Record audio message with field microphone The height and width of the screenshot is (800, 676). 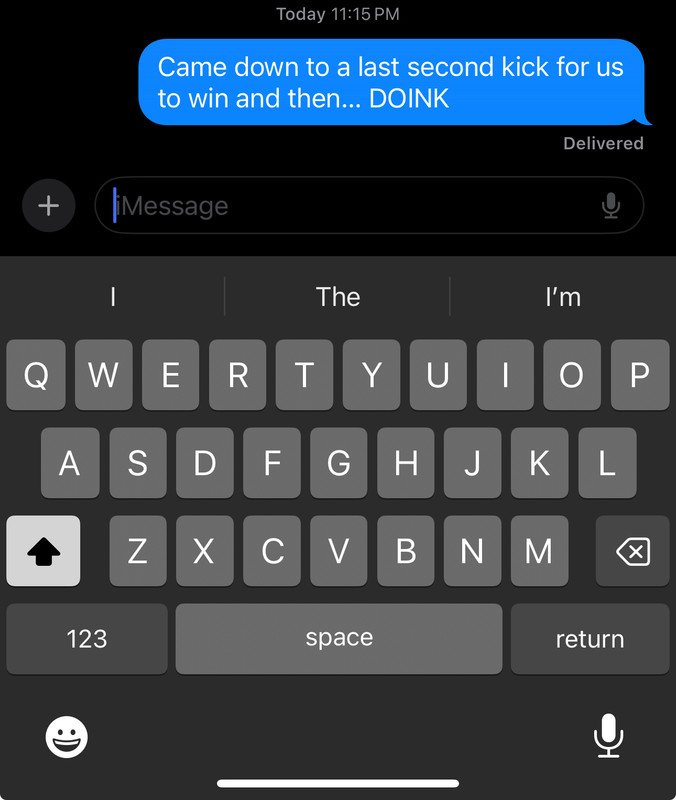click(x=611, y=206)
